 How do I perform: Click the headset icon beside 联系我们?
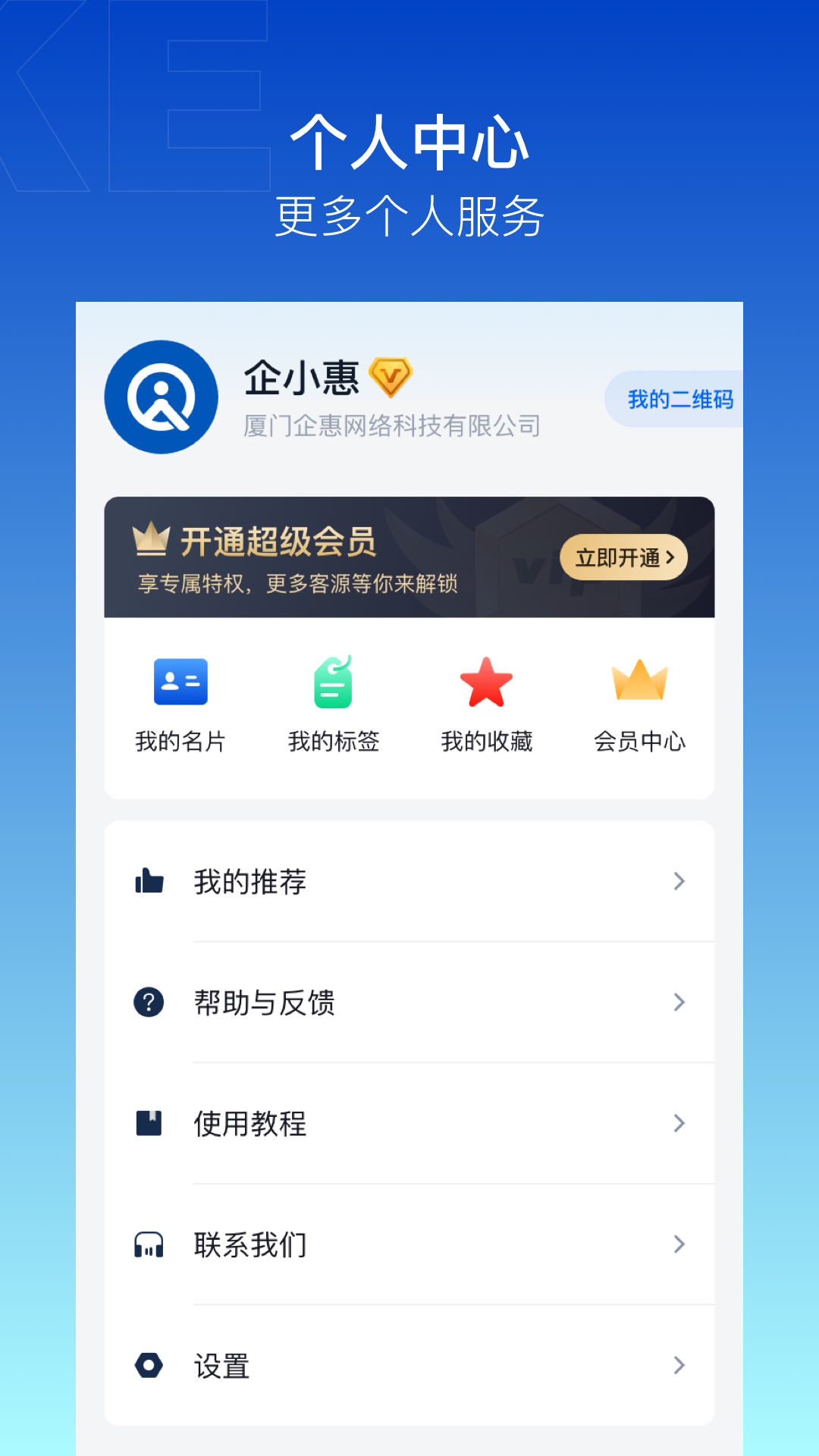tap(150, 1244)
